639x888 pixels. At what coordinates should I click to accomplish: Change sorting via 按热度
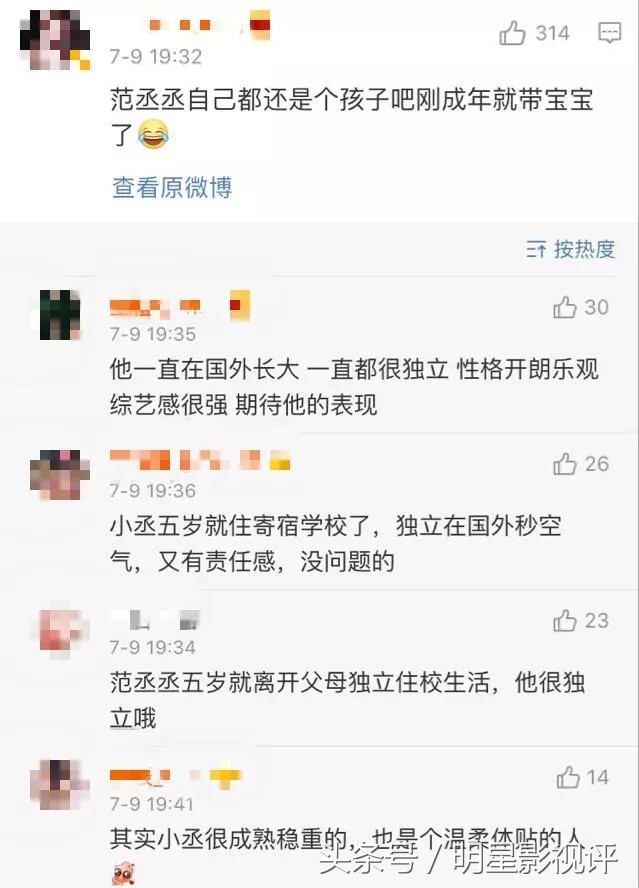coord(572,250)
